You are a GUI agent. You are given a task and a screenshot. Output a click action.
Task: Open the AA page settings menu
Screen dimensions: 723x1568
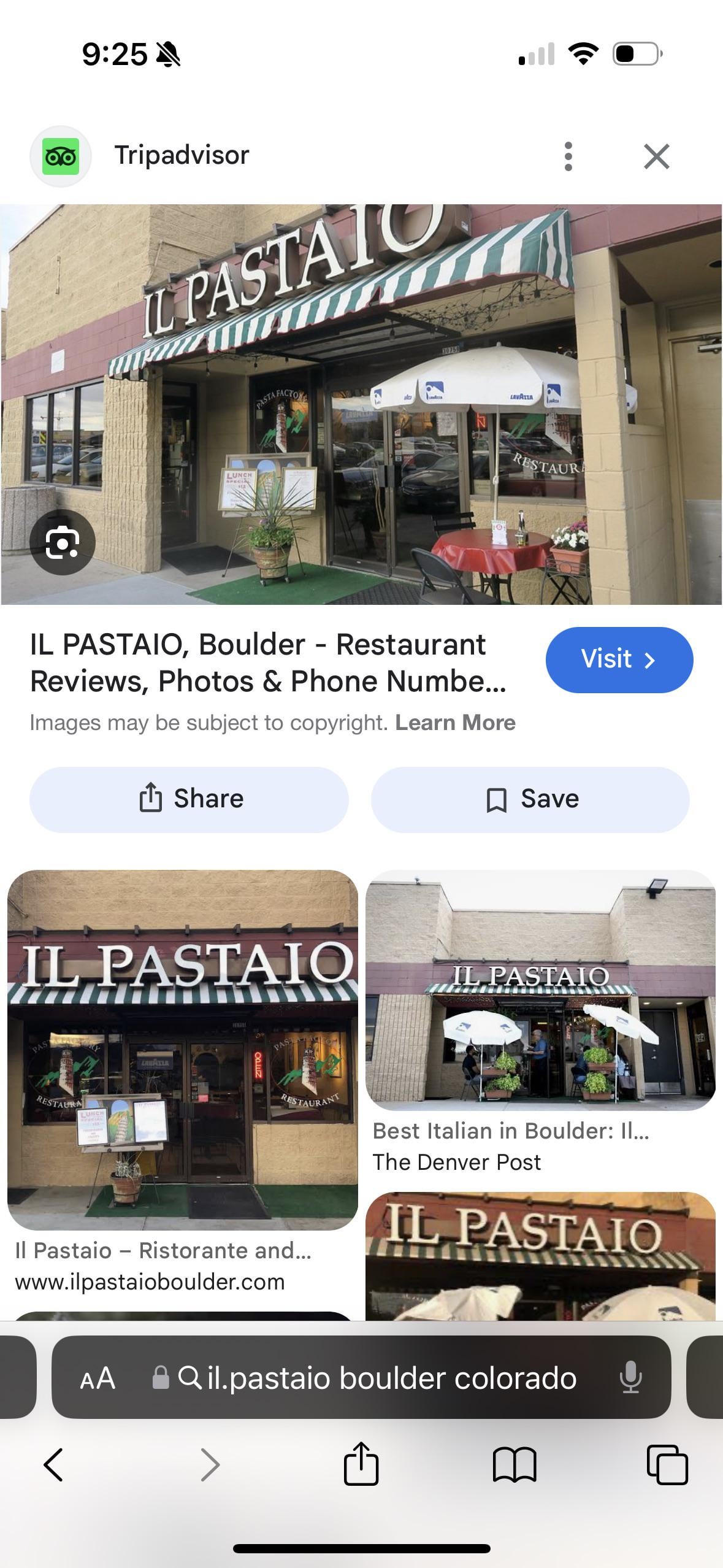98,1378
